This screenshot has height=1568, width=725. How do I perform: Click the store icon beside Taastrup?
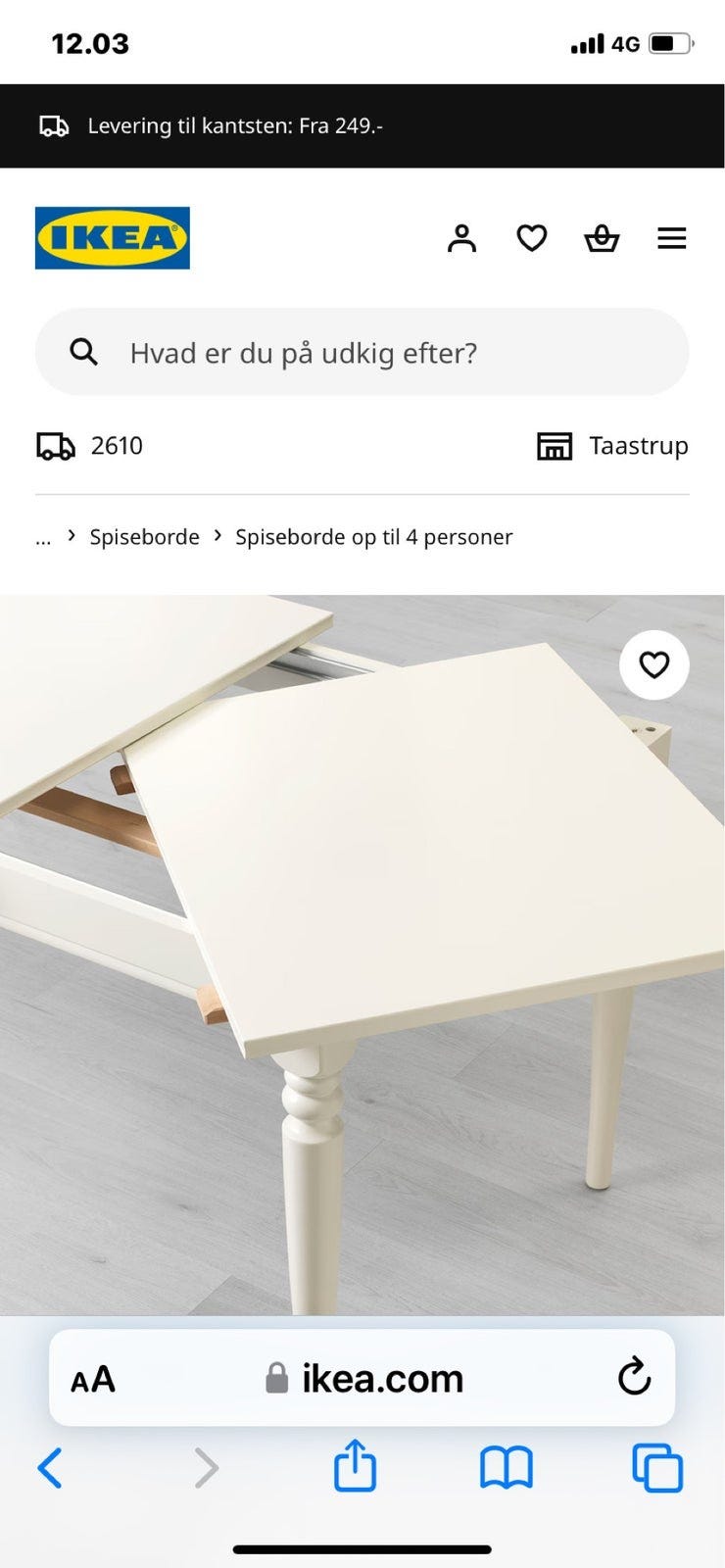555,446
